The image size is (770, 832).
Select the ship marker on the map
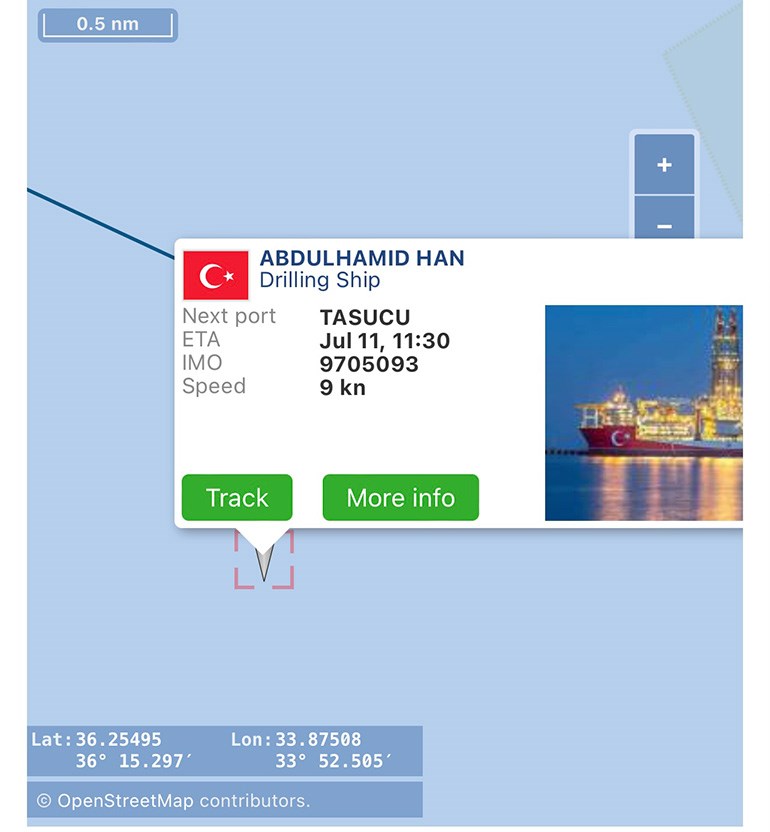point(264,564)
